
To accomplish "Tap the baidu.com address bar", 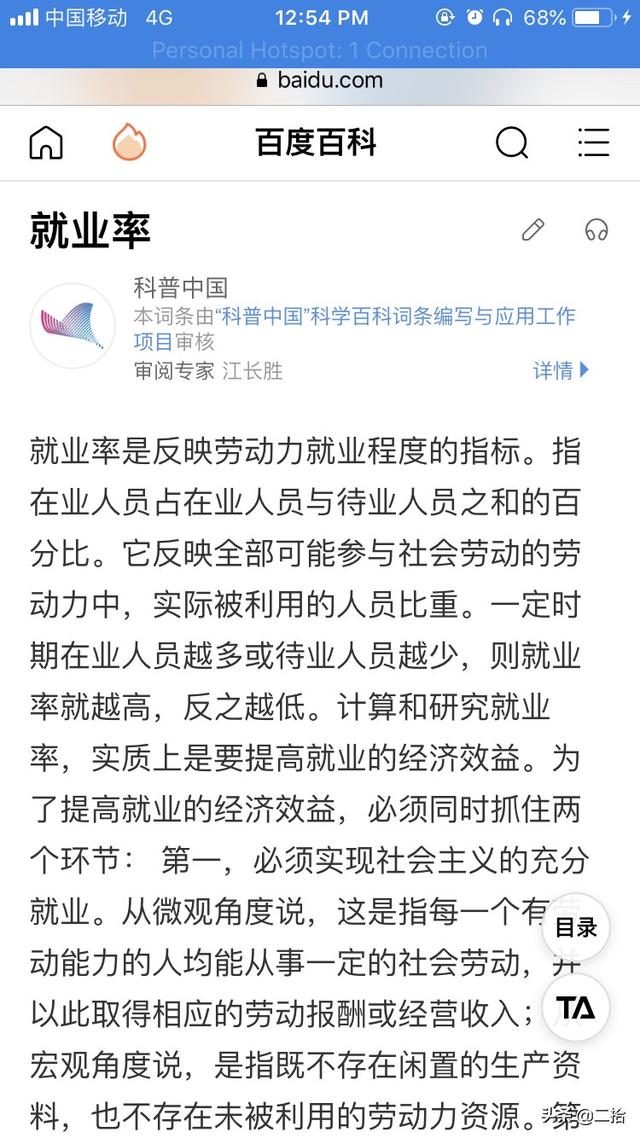I will (x=320, y=80).
